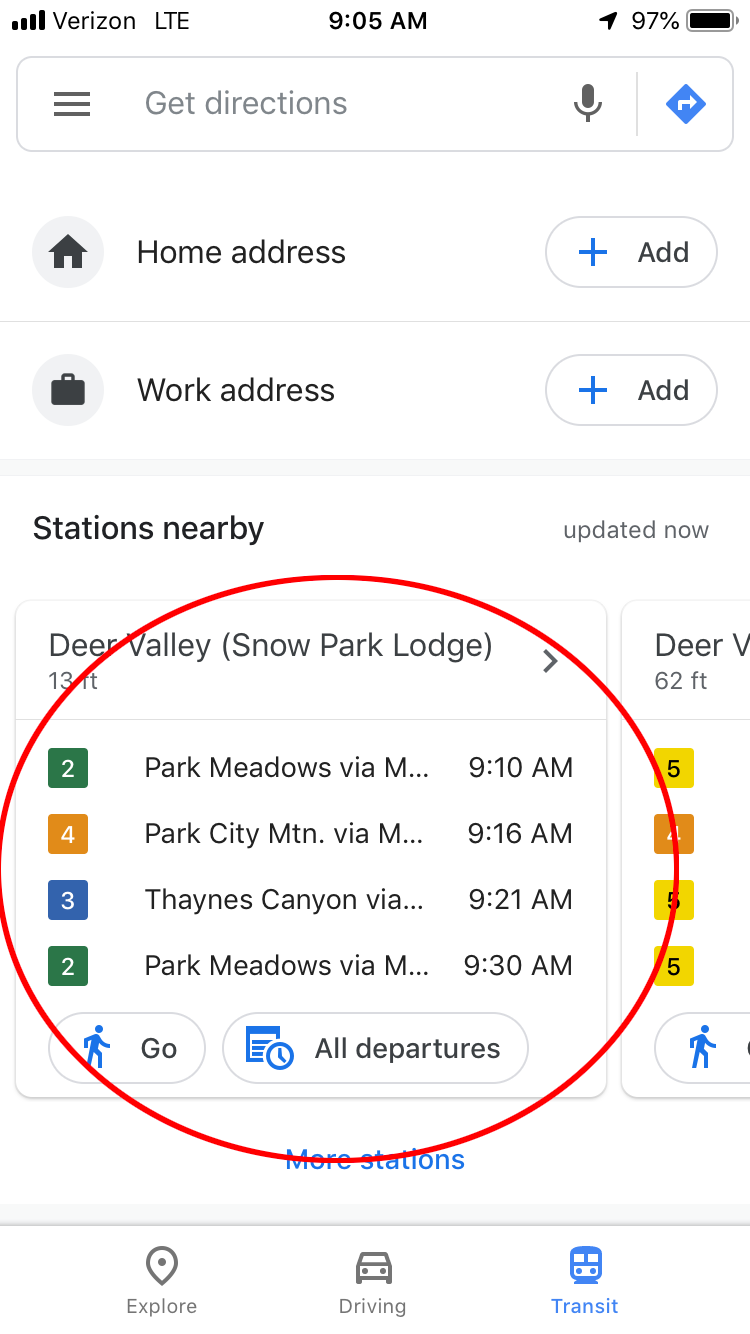Image resolution: width=750 pixels, height=1334 pixels.
Task: Open Deer Valley (Snow Park Lodge) station details
Action: pyautogui.click(x=311, y=660)
